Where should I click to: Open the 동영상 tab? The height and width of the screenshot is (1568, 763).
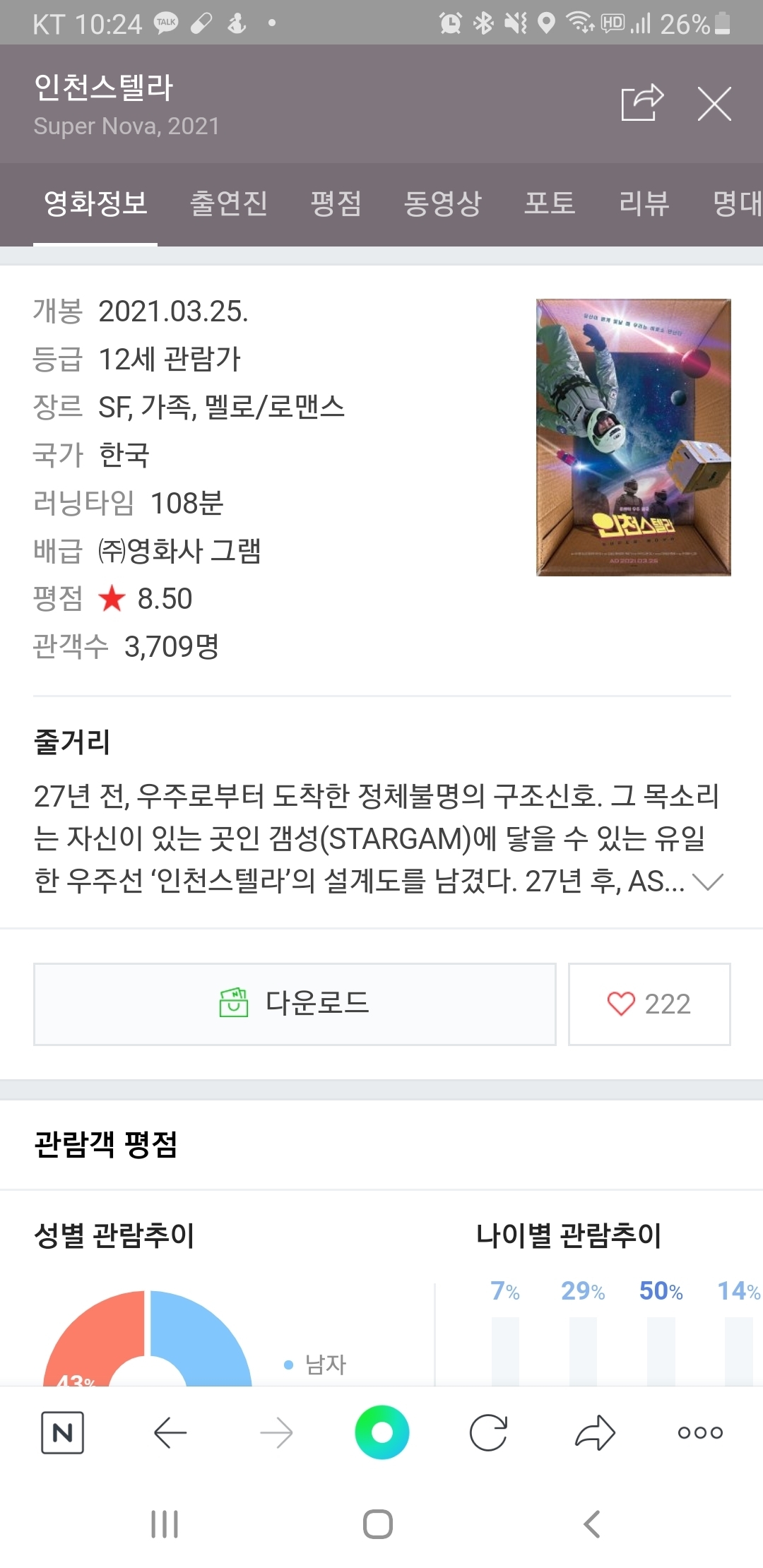[x=442, y=203]
